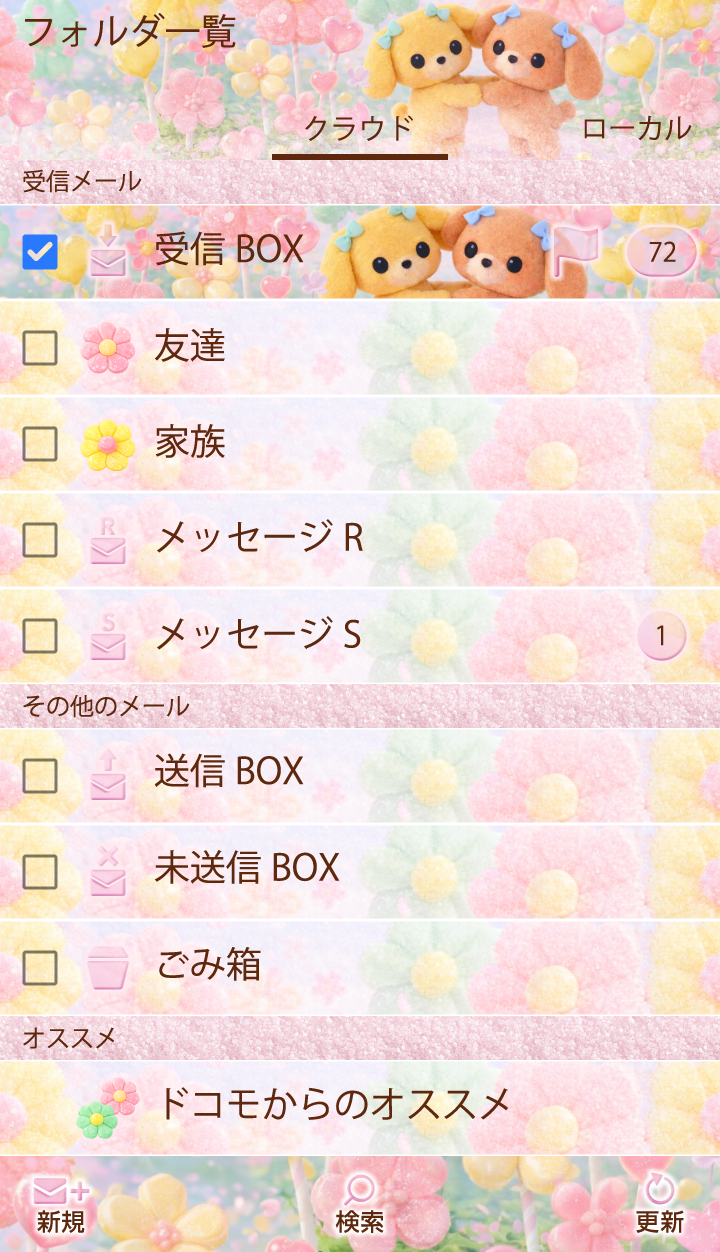Open the 受信 BOX folder
The image size is (720, 1252).
point(229,250)
